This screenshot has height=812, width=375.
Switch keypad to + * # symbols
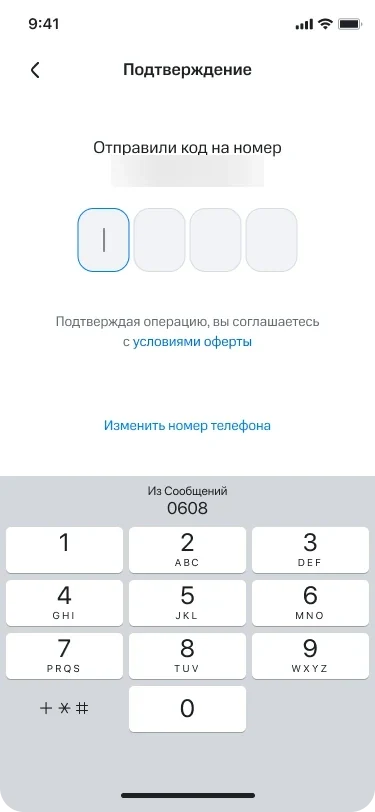(x=64, y=709)
